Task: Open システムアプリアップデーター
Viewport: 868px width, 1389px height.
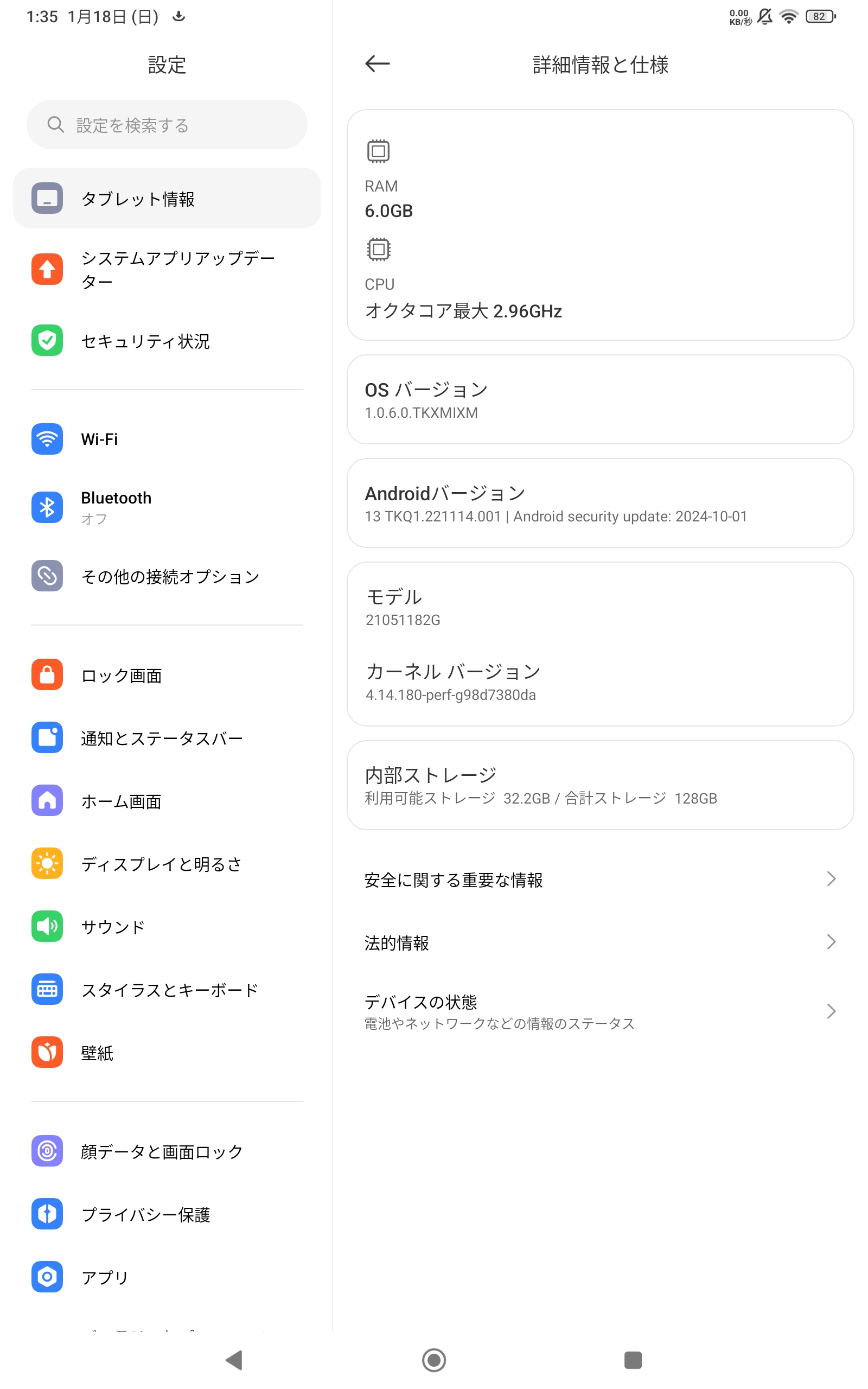Action: [167, 269]
